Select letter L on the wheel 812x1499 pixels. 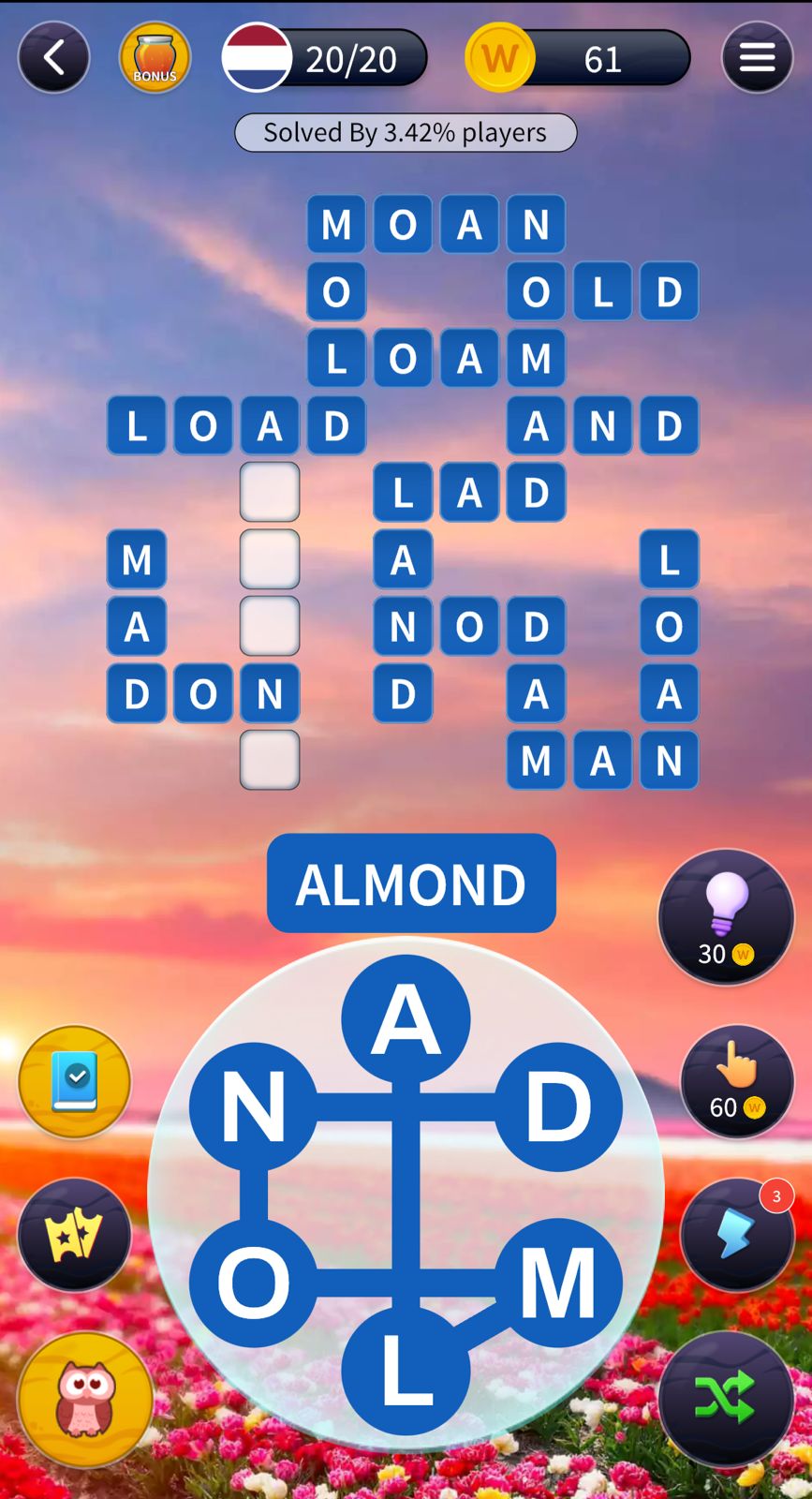[x=406, y=1370]
